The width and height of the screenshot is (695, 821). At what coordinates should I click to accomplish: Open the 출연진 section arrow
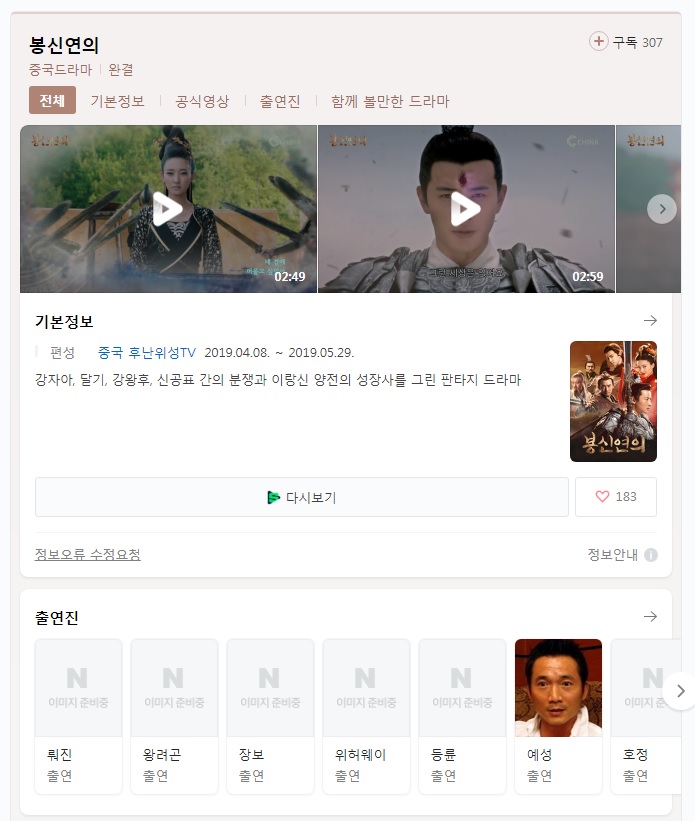[x=650, y=617]
